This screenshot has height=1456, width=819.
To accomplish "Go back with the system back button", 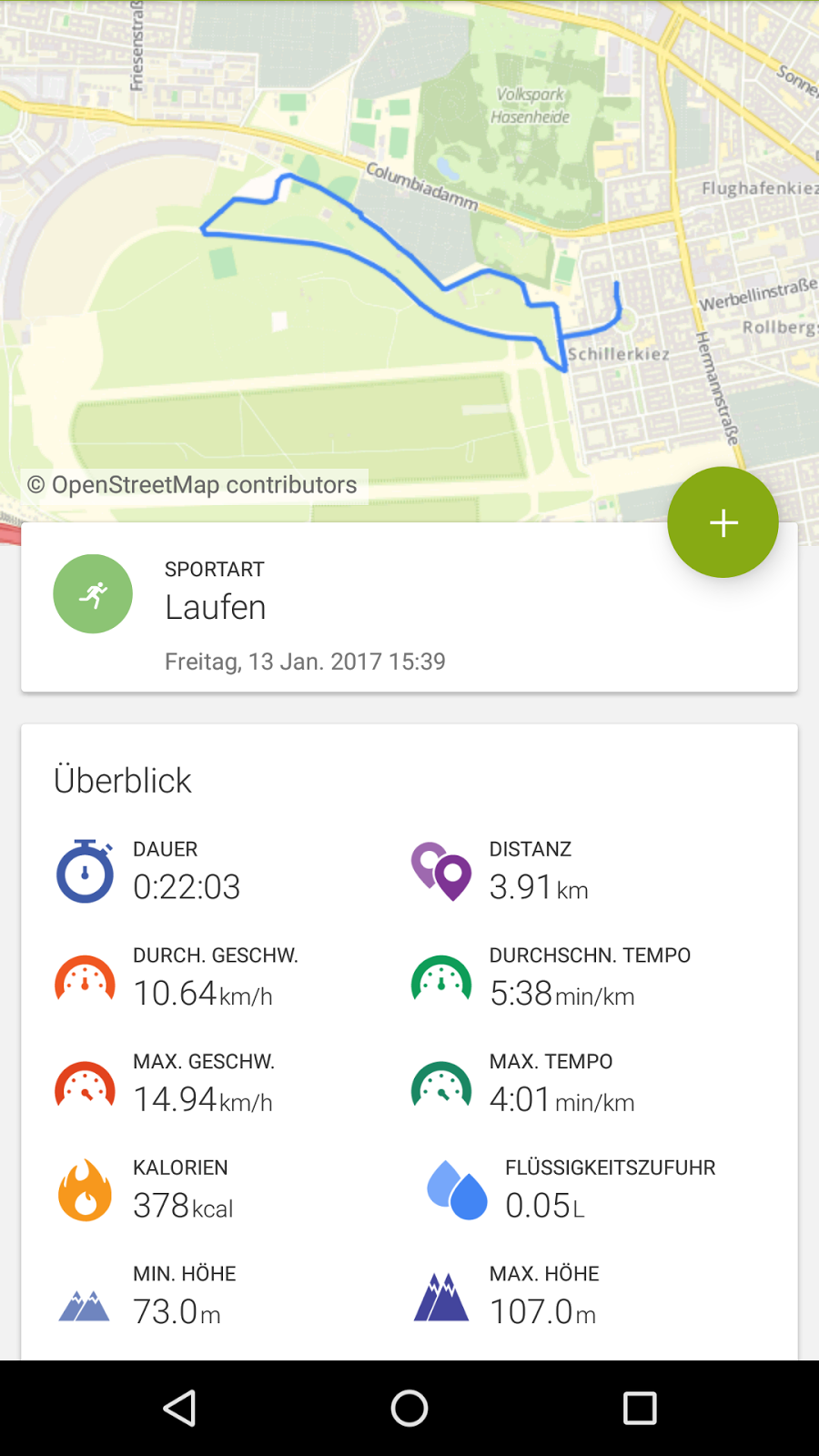I will [x=179, y=1408].
